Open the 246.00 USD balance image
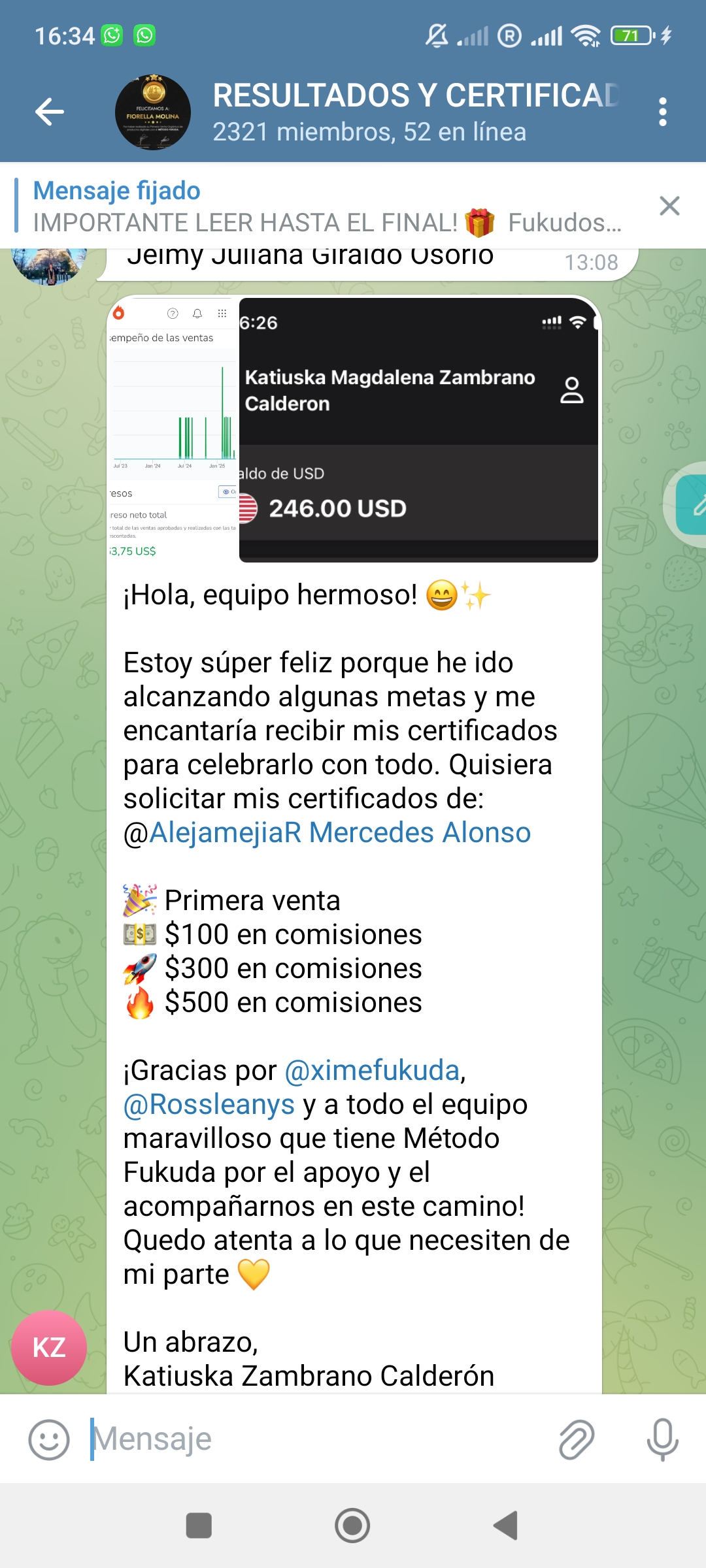The height and width of the screenshot is (1568, 706). (x=418, y=429)
